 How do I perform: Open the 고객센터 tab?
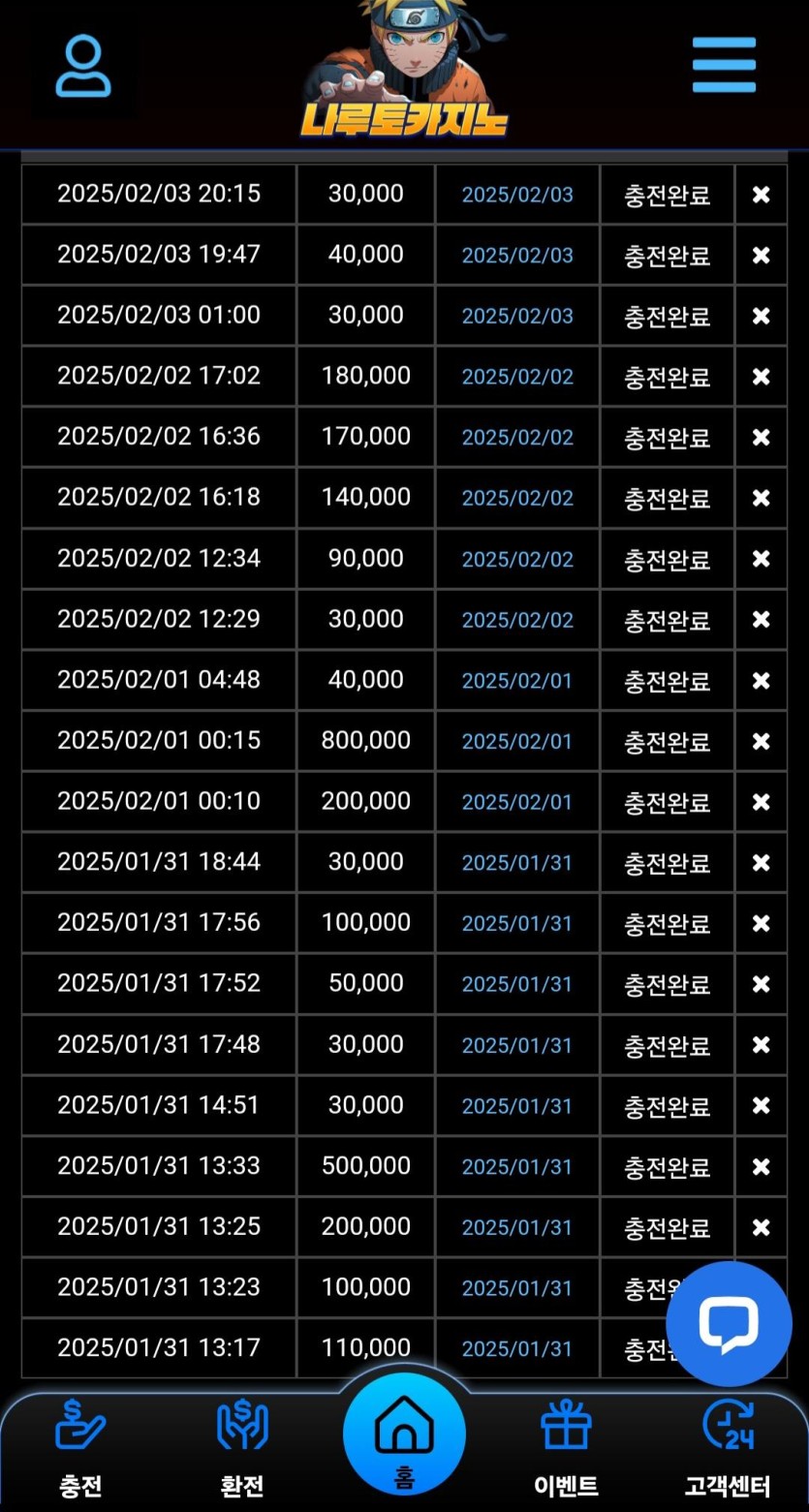(x=728, y=1450)
